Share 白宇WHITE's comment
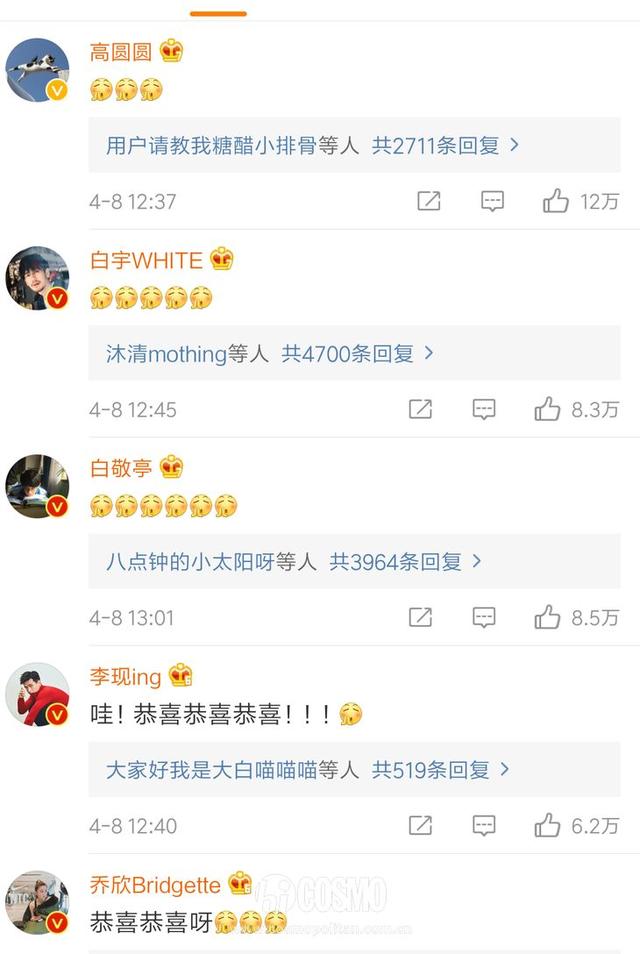Viewport: 640px width, 954px height. [420, 409]
